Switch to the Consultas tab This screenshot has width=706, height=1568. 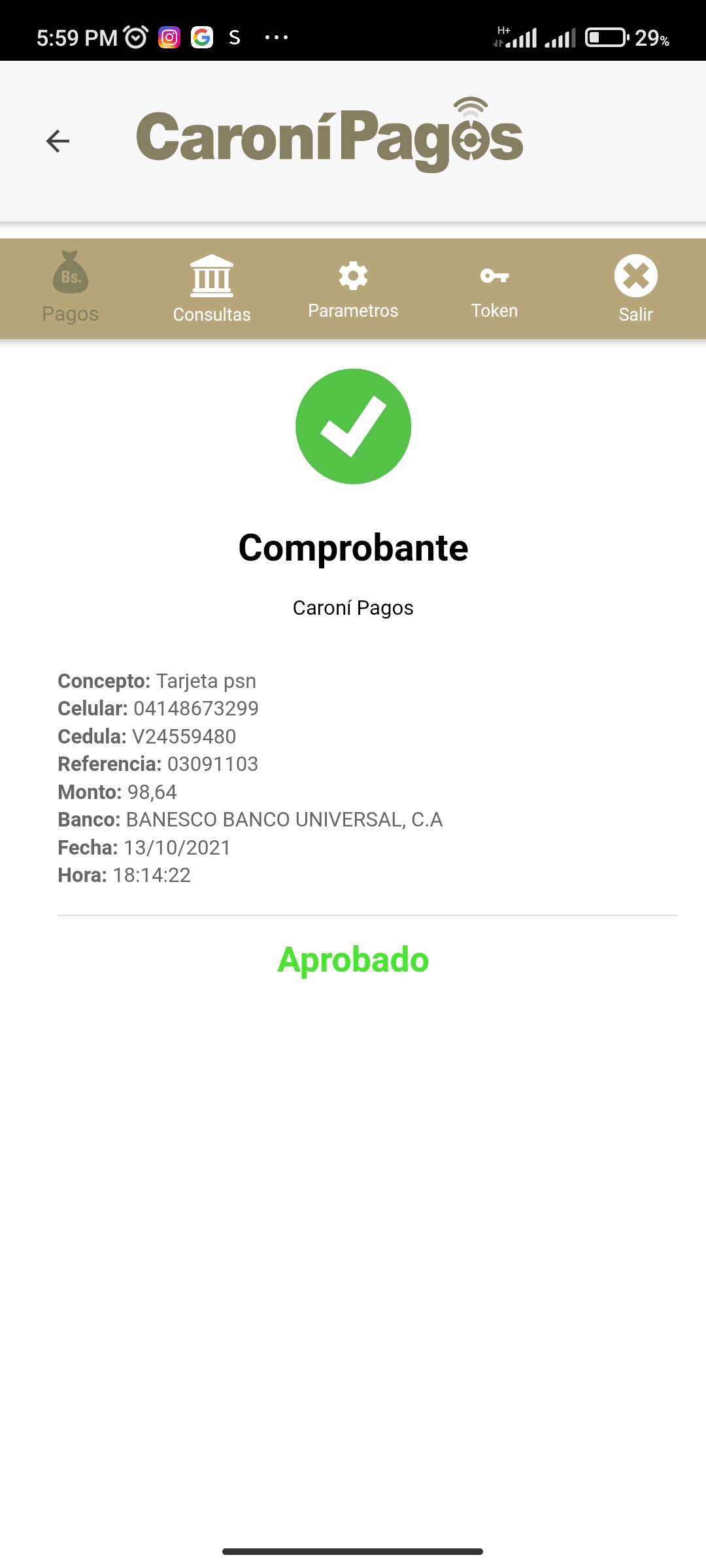click(212, 287)
